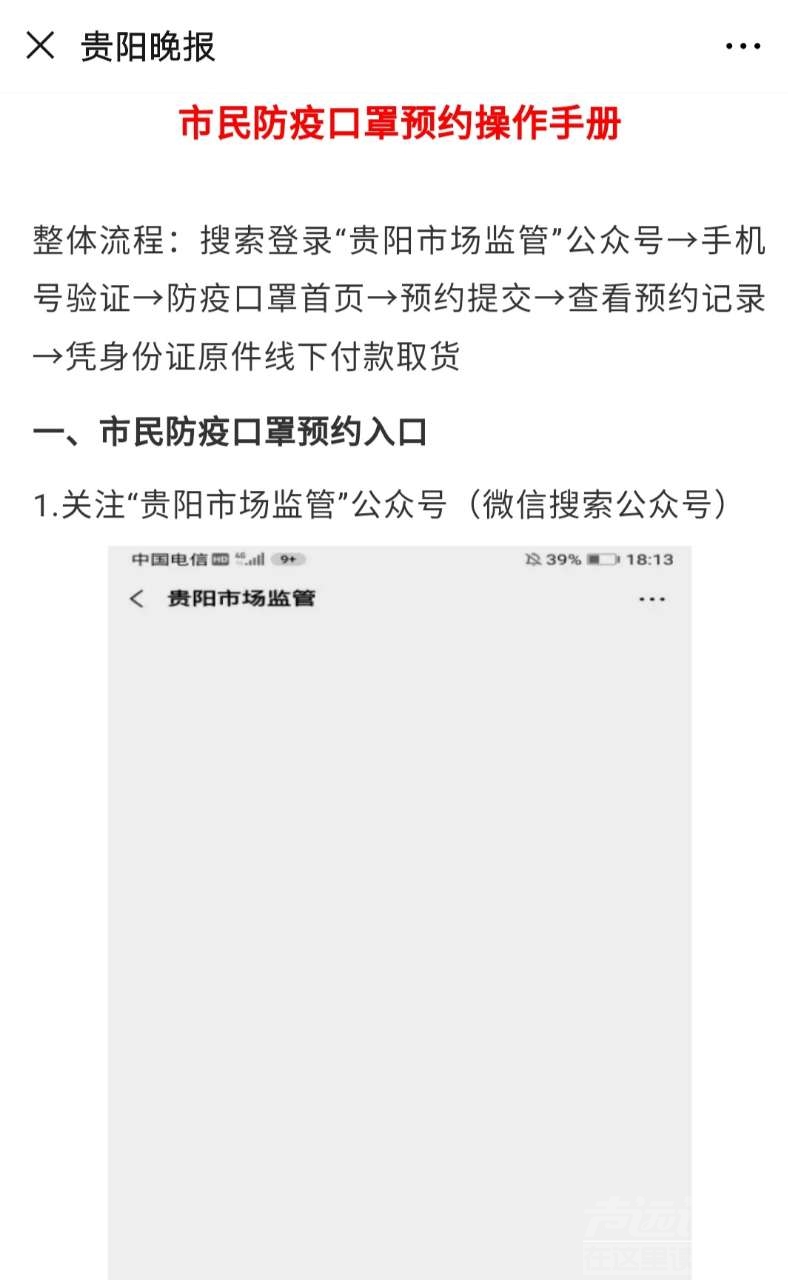Close the 贵阳晚报 article page

point(40,46)
